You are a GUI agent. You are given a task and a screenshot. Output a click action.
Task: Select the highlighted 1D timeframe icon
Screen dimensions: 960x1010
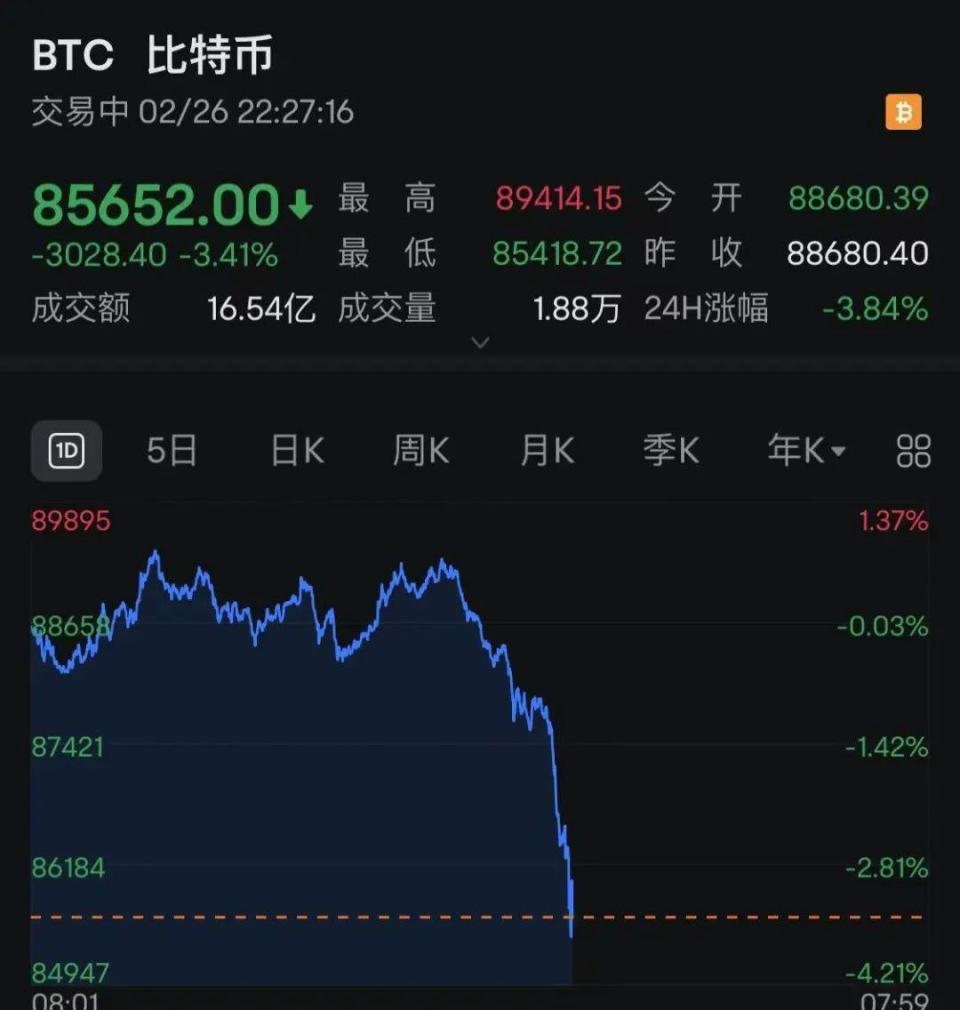point(66,451)
